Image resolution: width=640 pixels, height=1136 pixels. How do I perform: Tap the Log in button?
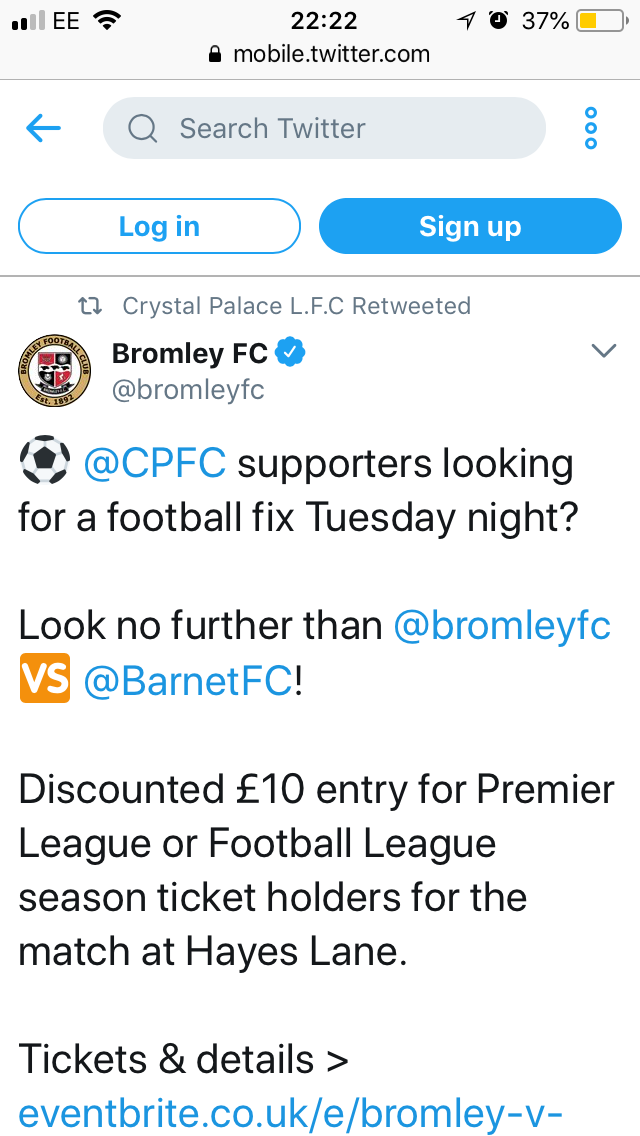click(159, 226)
